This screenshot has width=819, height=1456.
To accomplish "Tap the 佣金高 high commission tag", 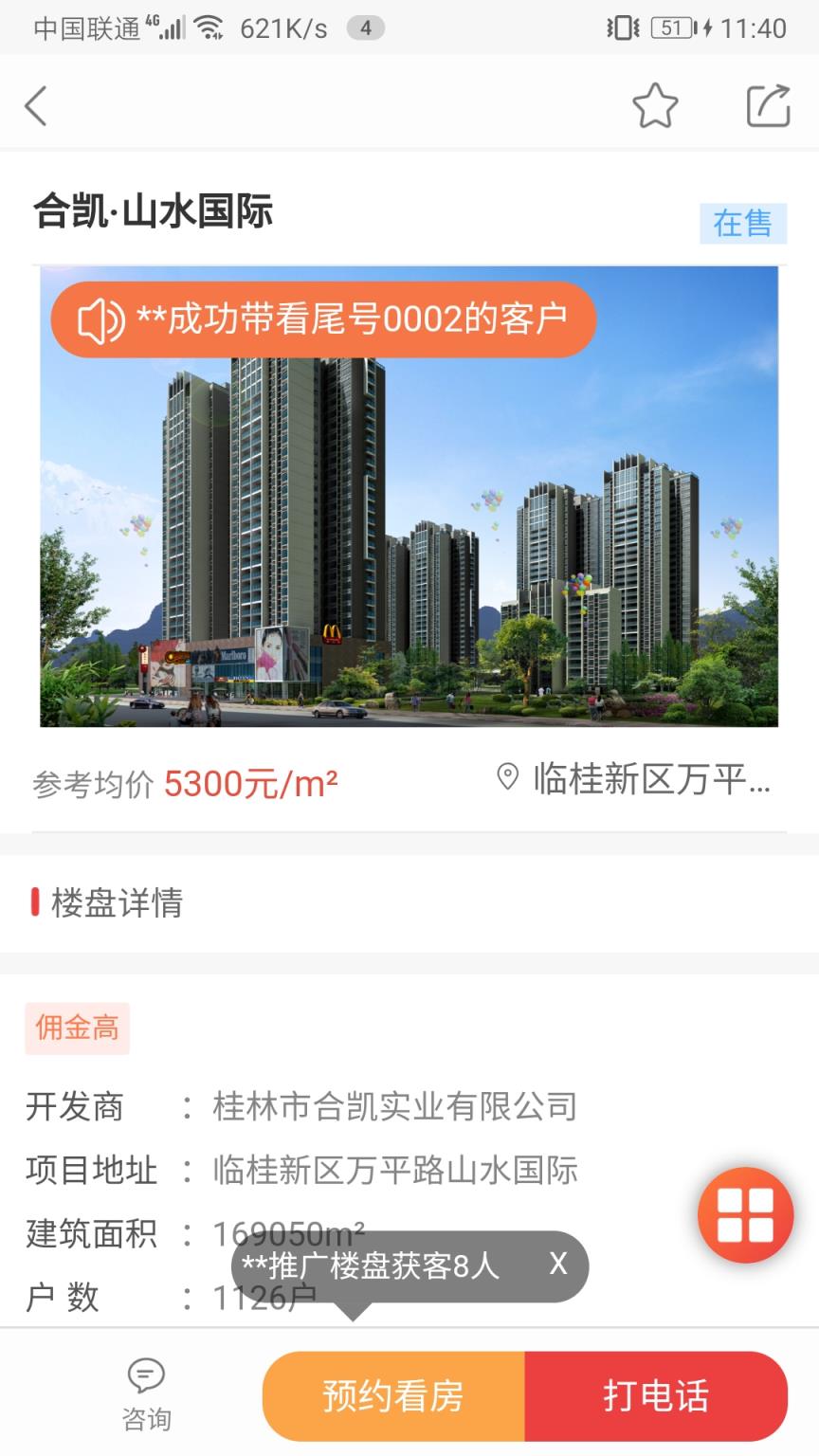I will [x=77, y=1028].
